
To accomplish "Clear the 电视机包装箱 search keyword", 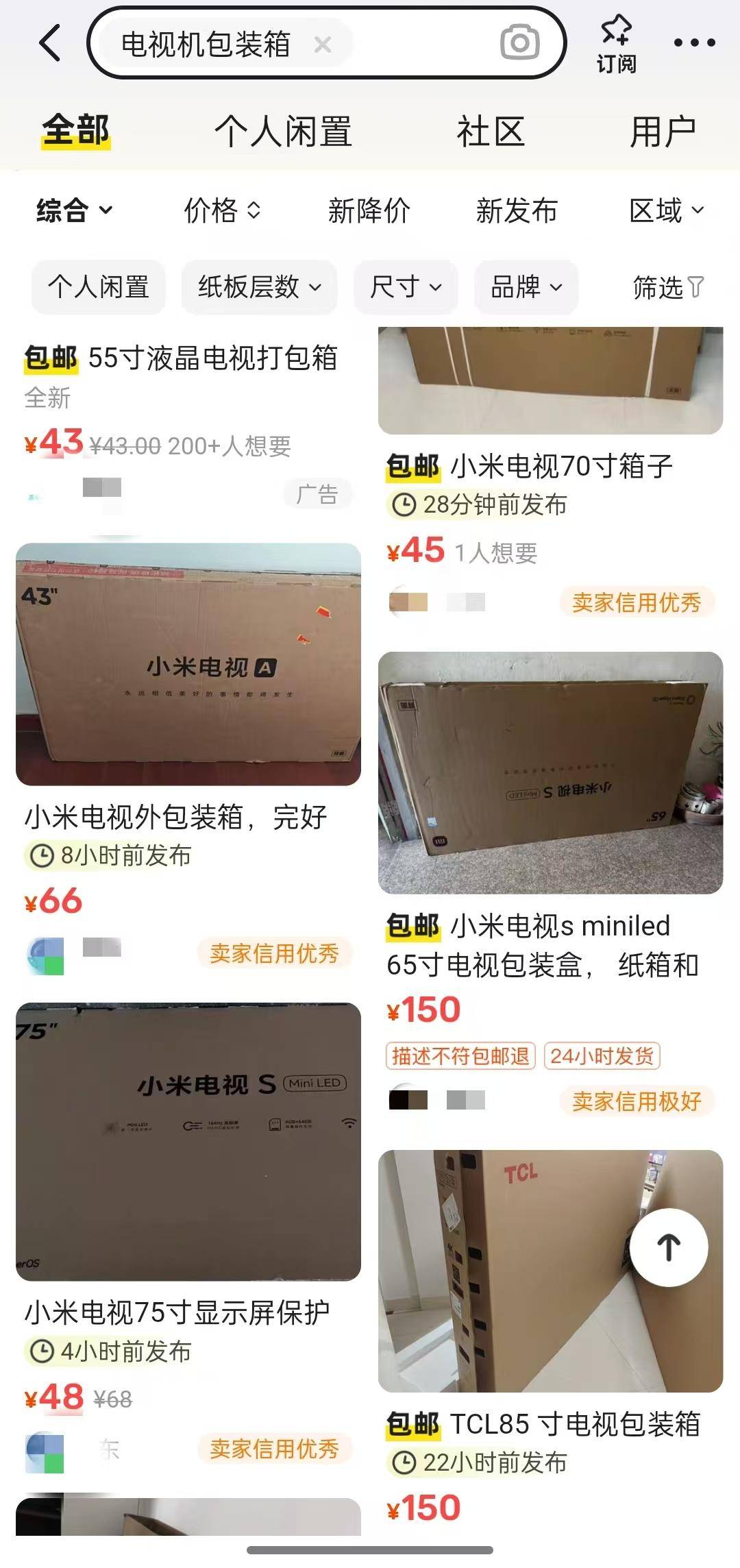I will pos(322,45).
